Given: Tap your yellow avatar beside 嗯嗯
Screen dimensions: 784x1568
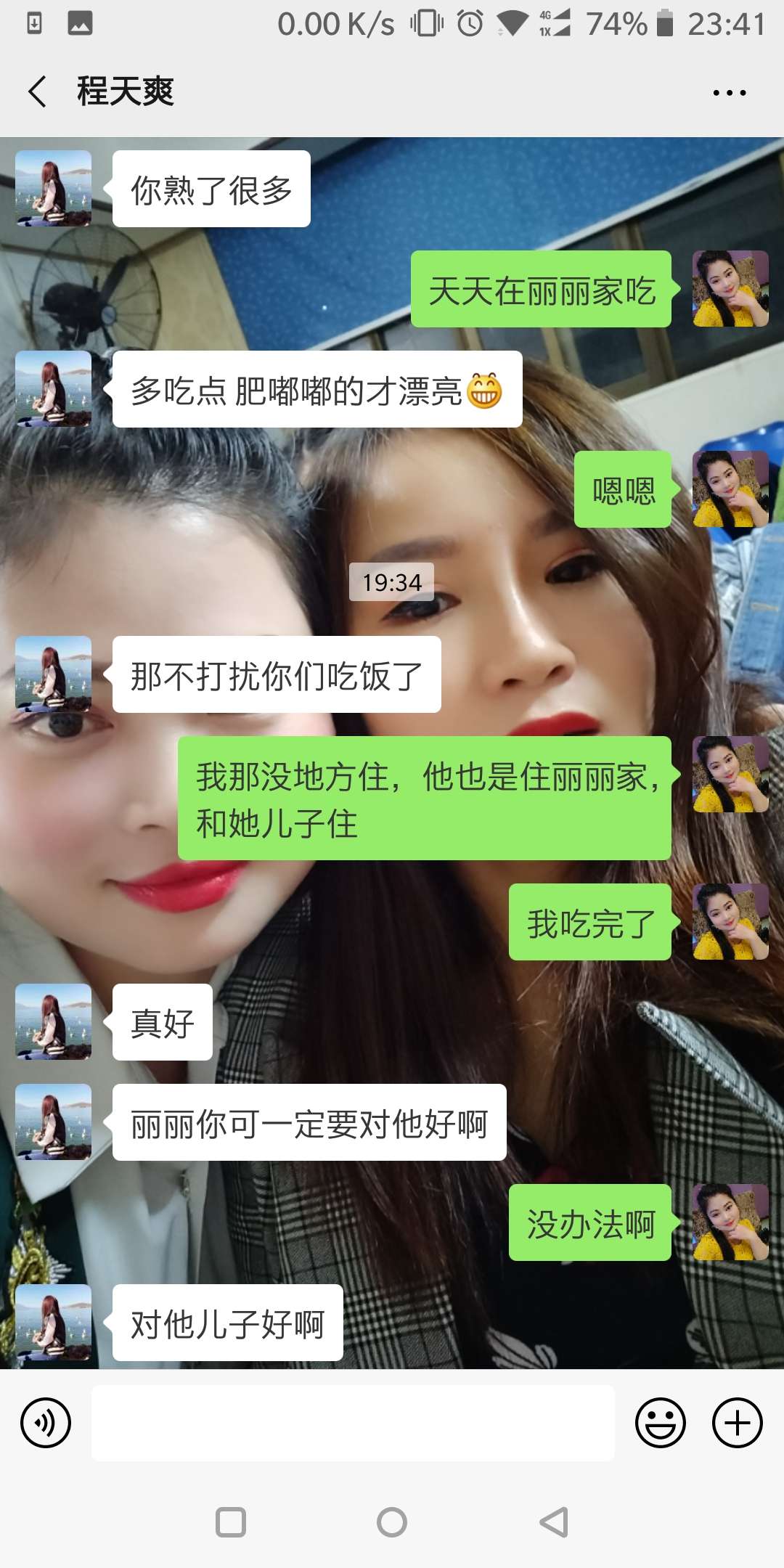Looking at the screenshot, I should [730, 490].
